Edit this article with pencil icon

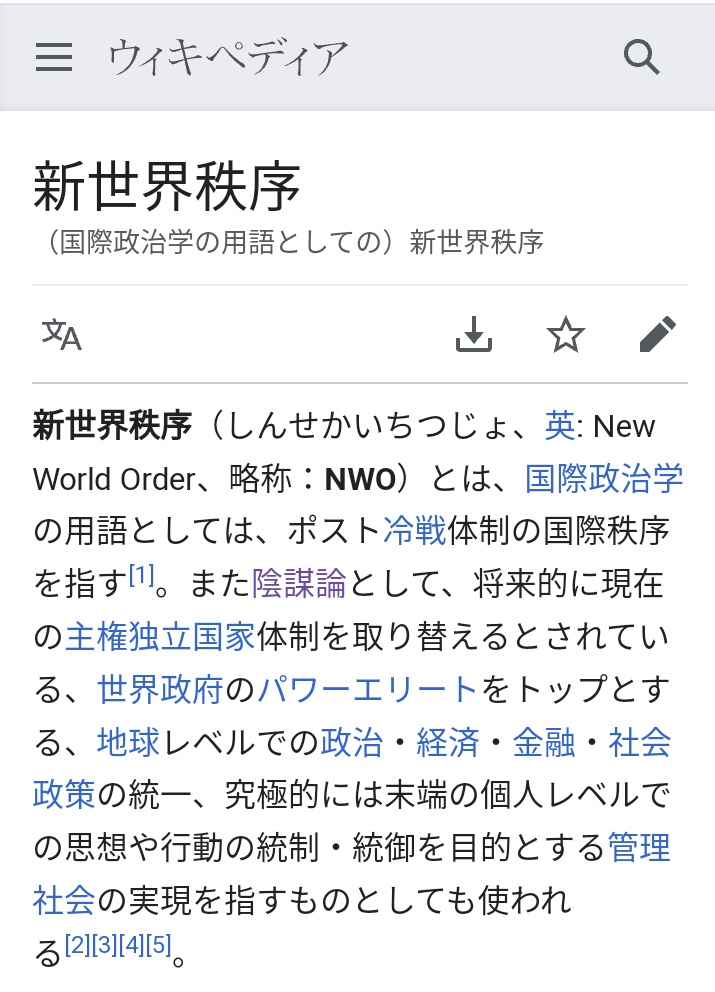pos(657,335)
